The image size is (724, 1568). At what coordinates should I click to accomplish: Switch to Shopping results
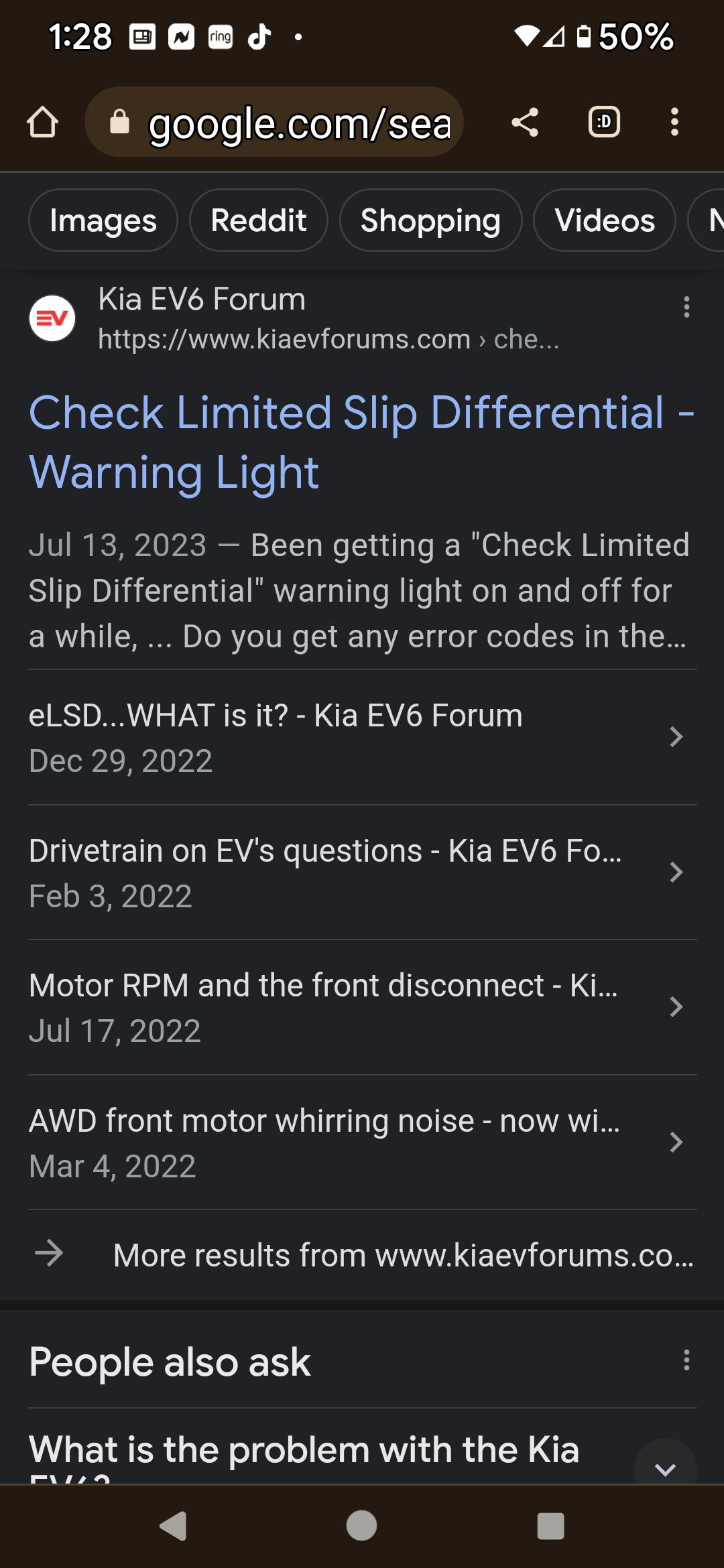[430, 220]
